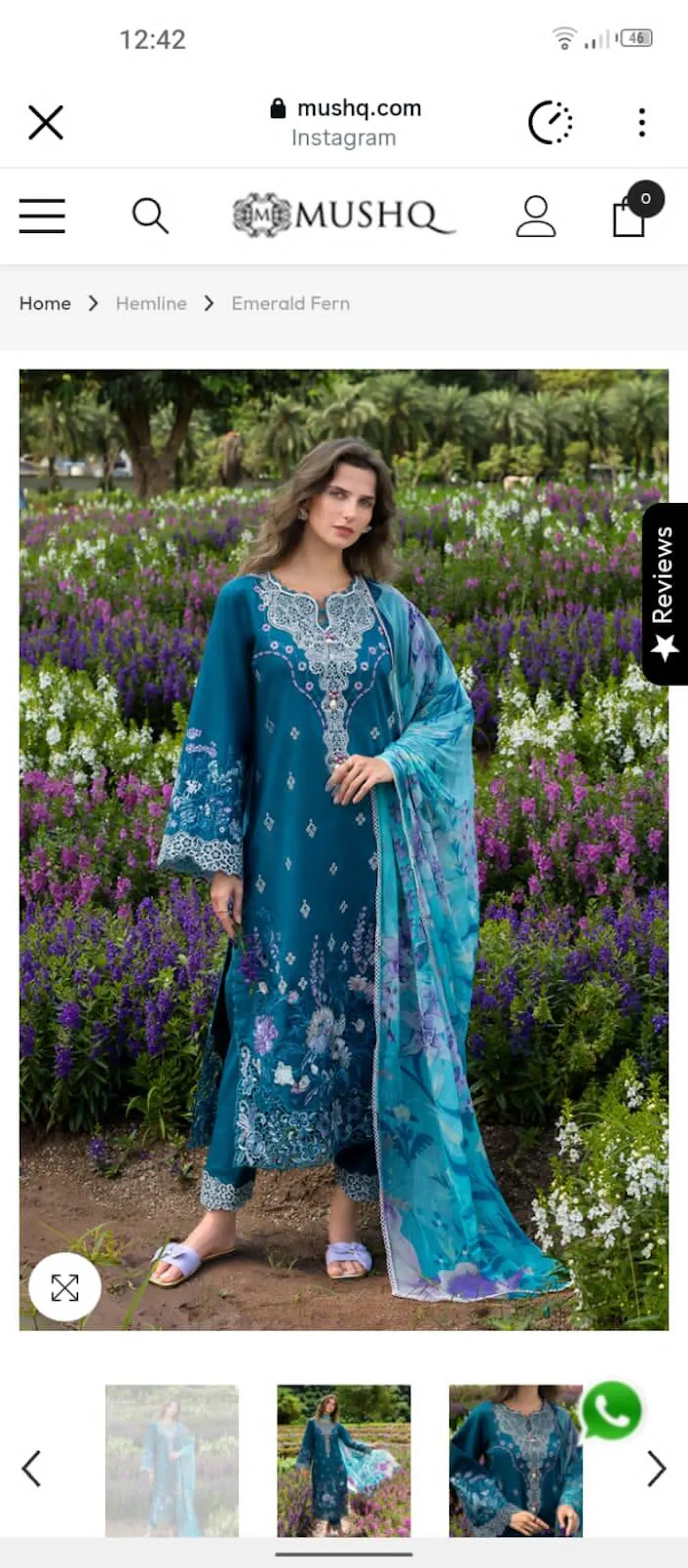Open the hamburger navigation menu
The image size is (688, 1568).
42,216
